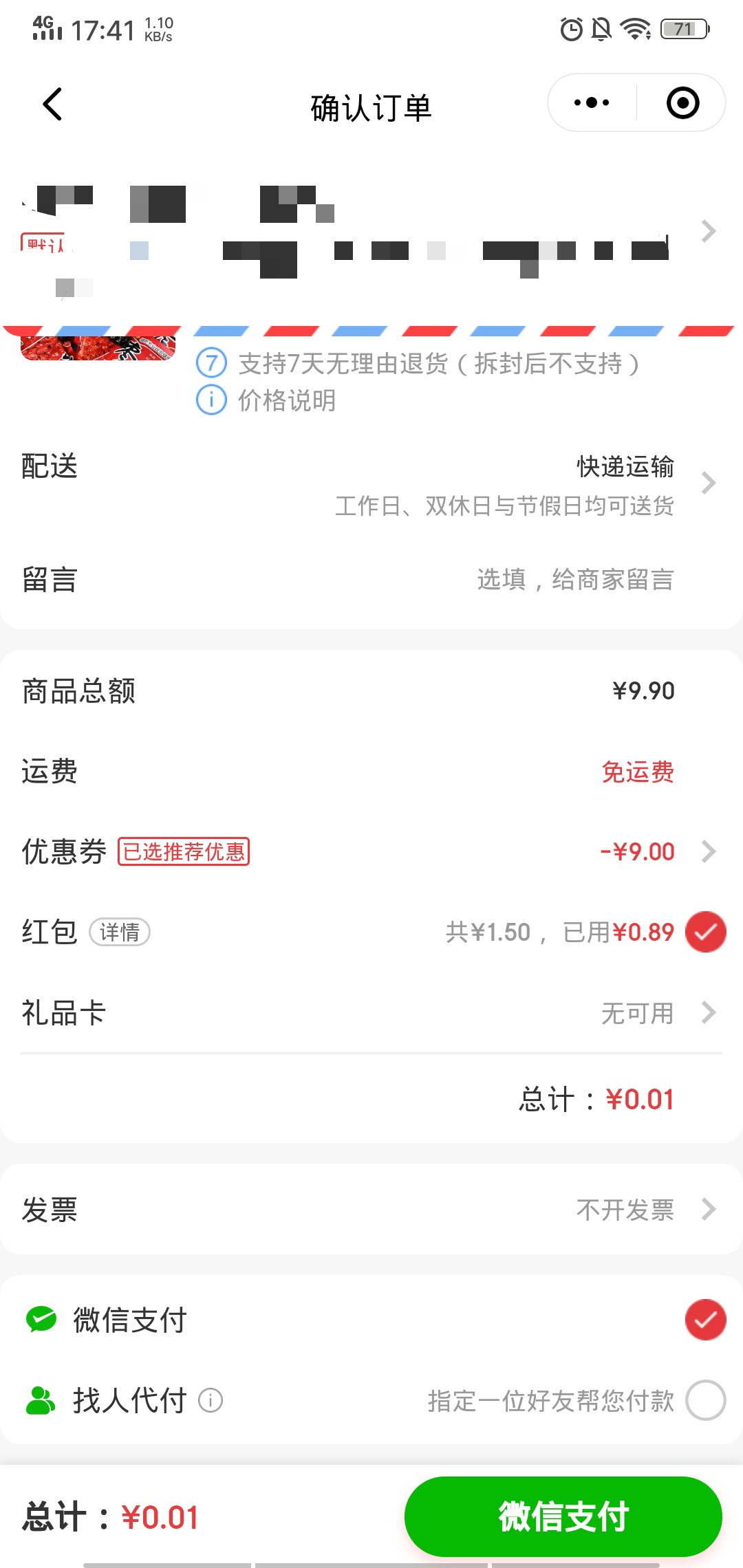This screenshot has height=1568, width=743.
Task: Close the mini program with the circle button
Action: [x=682, y=103]
